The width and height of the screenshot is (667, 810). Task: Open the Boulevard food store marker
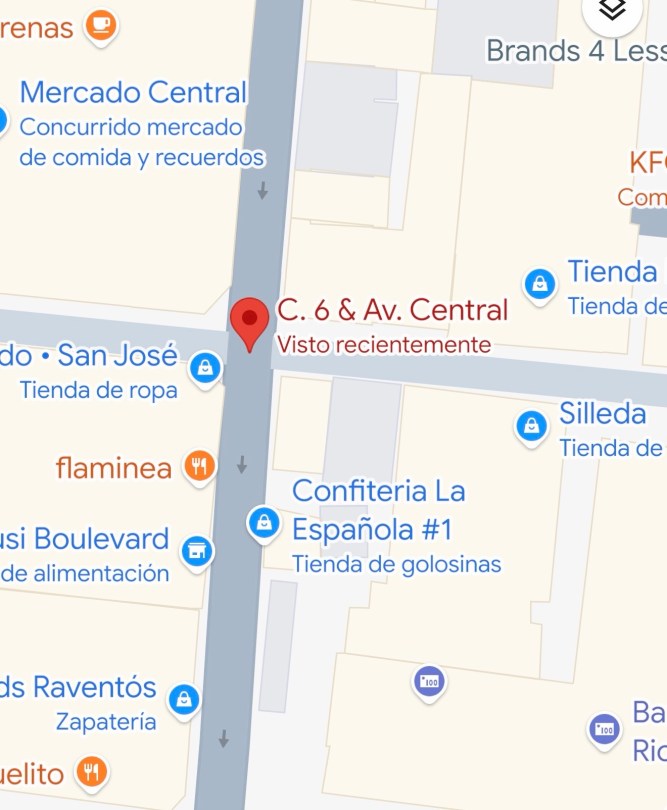click(x=198, y=550)
